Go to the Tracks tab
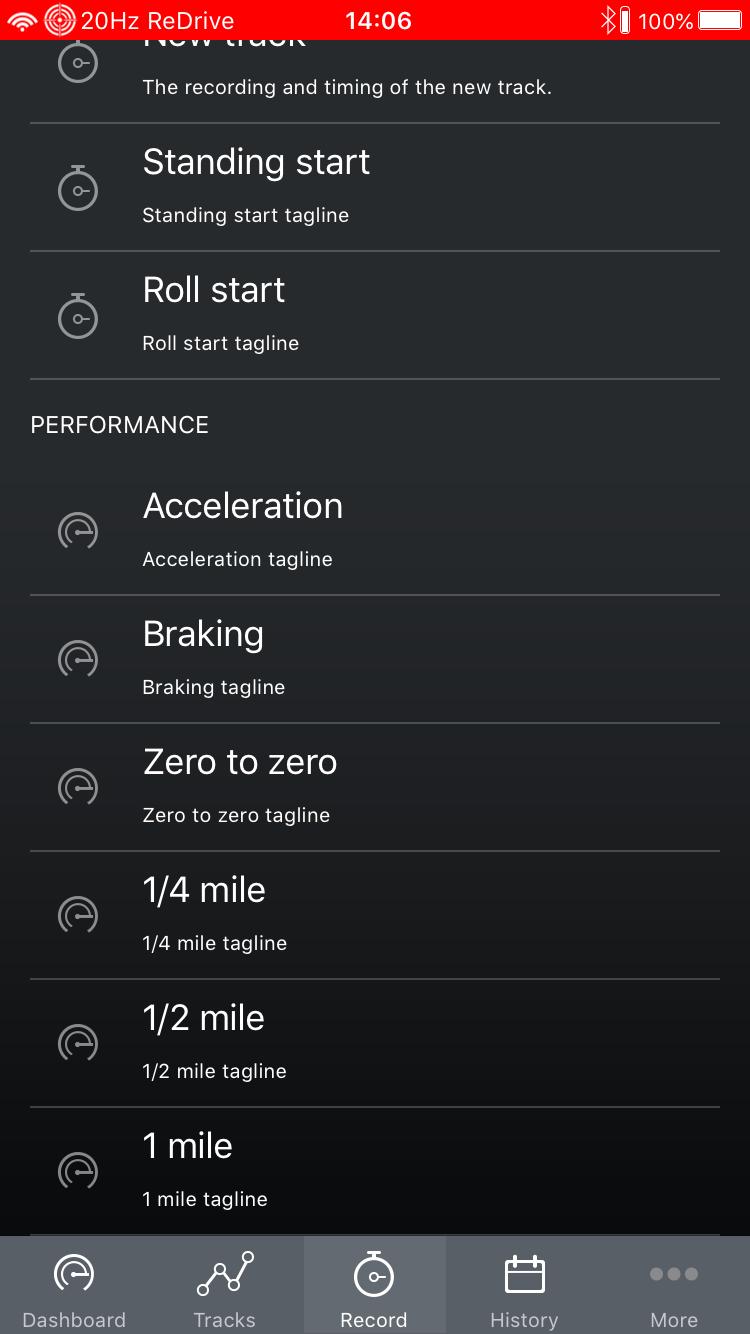750x1334 pixels. tap(225, 1286)
